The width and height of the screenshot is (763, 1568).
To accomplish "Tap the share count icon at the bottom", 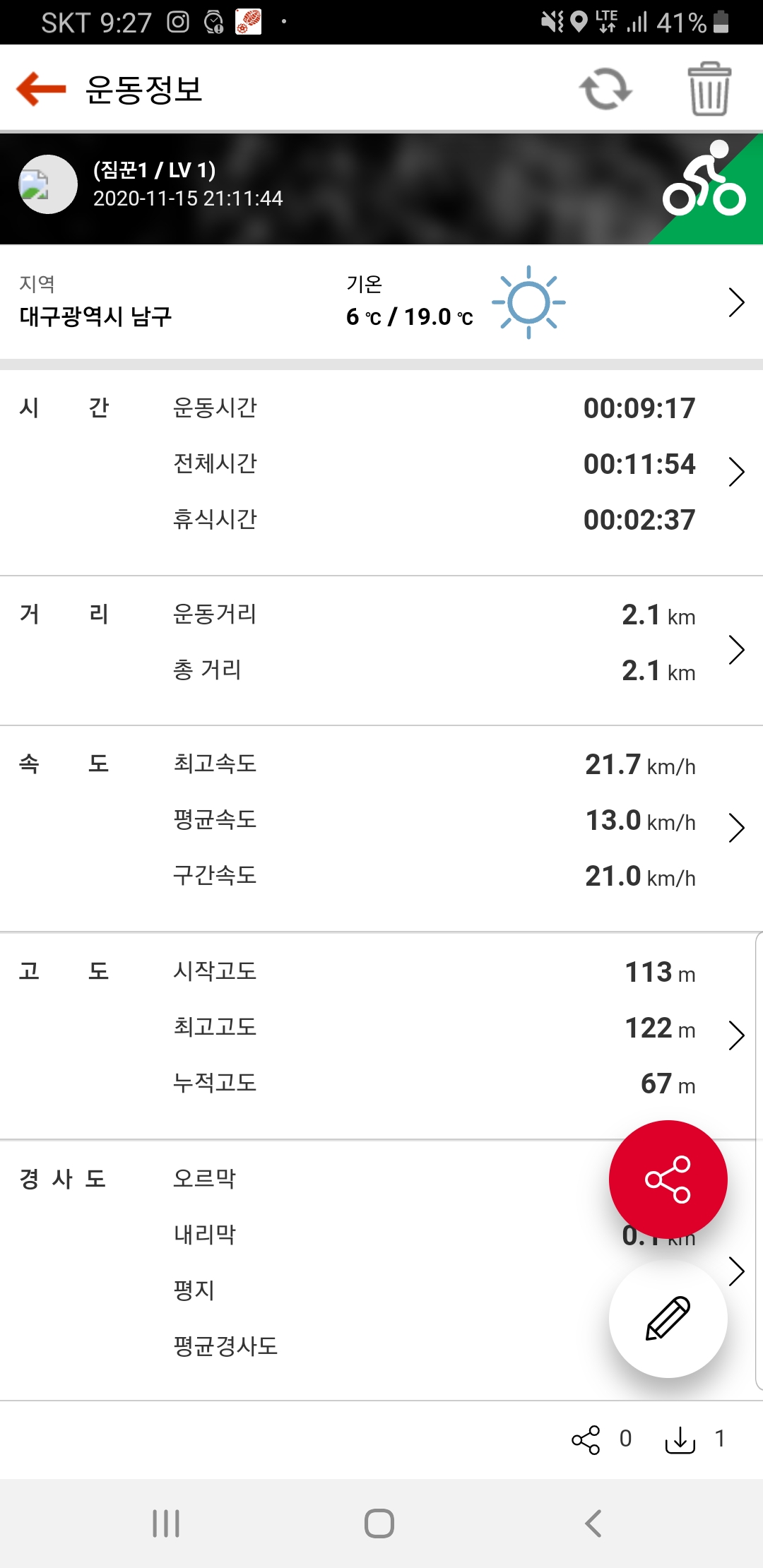I will tap(586, 1439).
